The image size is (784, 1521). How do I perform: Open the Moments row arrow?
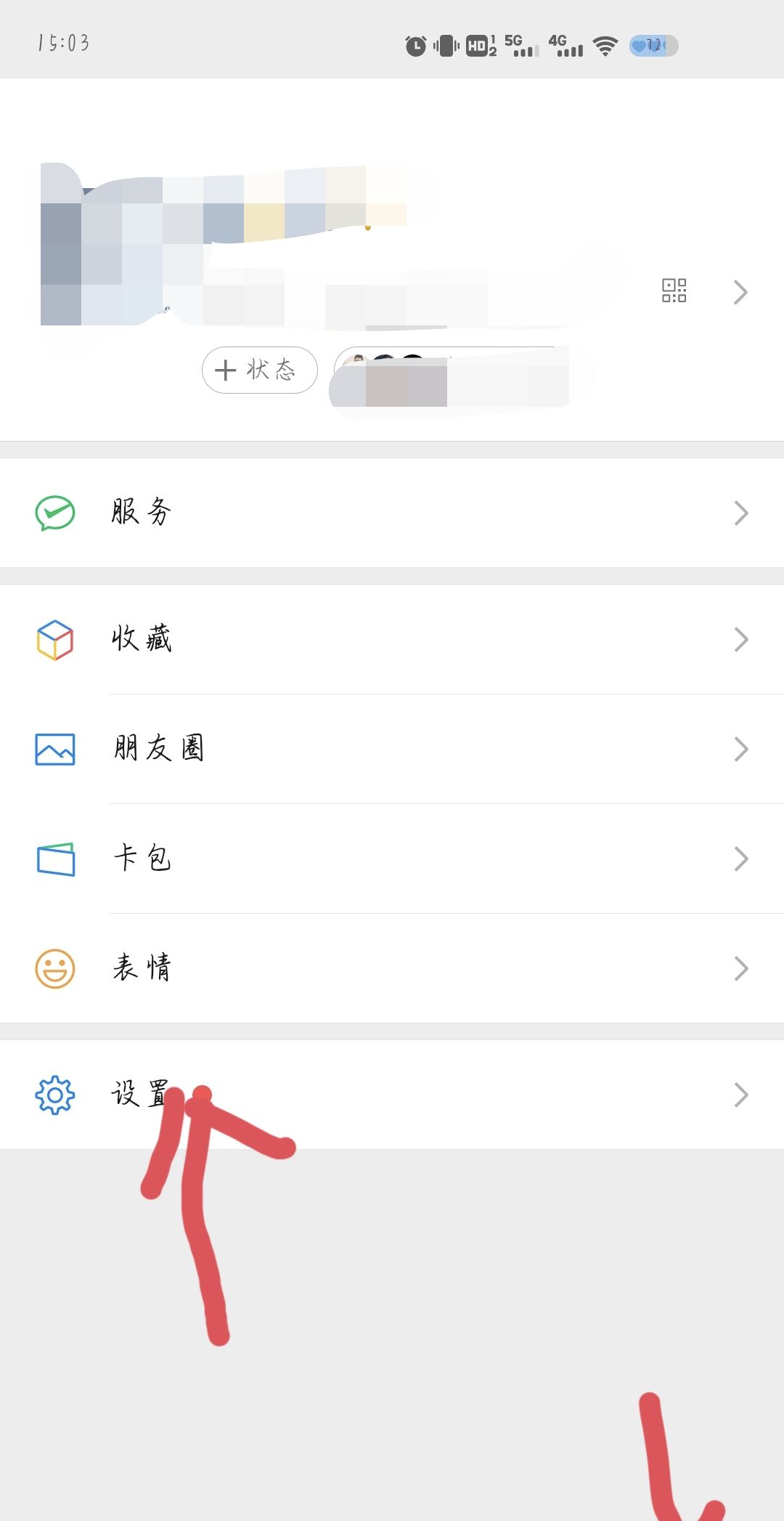point(741,748)
